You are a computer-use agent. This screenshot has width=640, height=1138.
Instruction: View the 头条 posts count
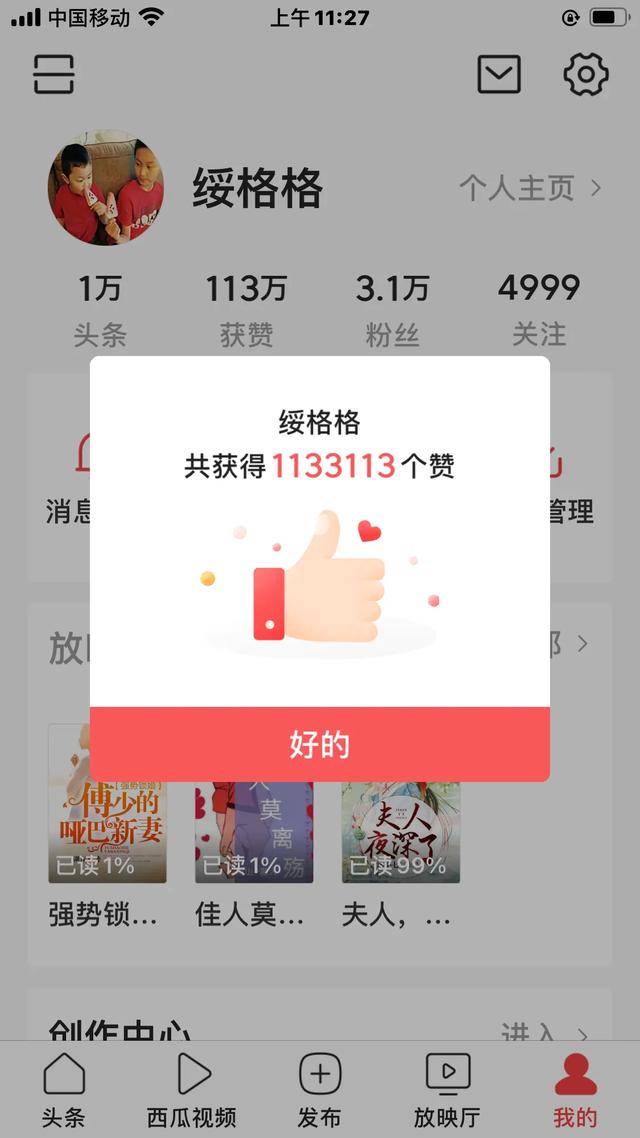[x=99, y=308]
